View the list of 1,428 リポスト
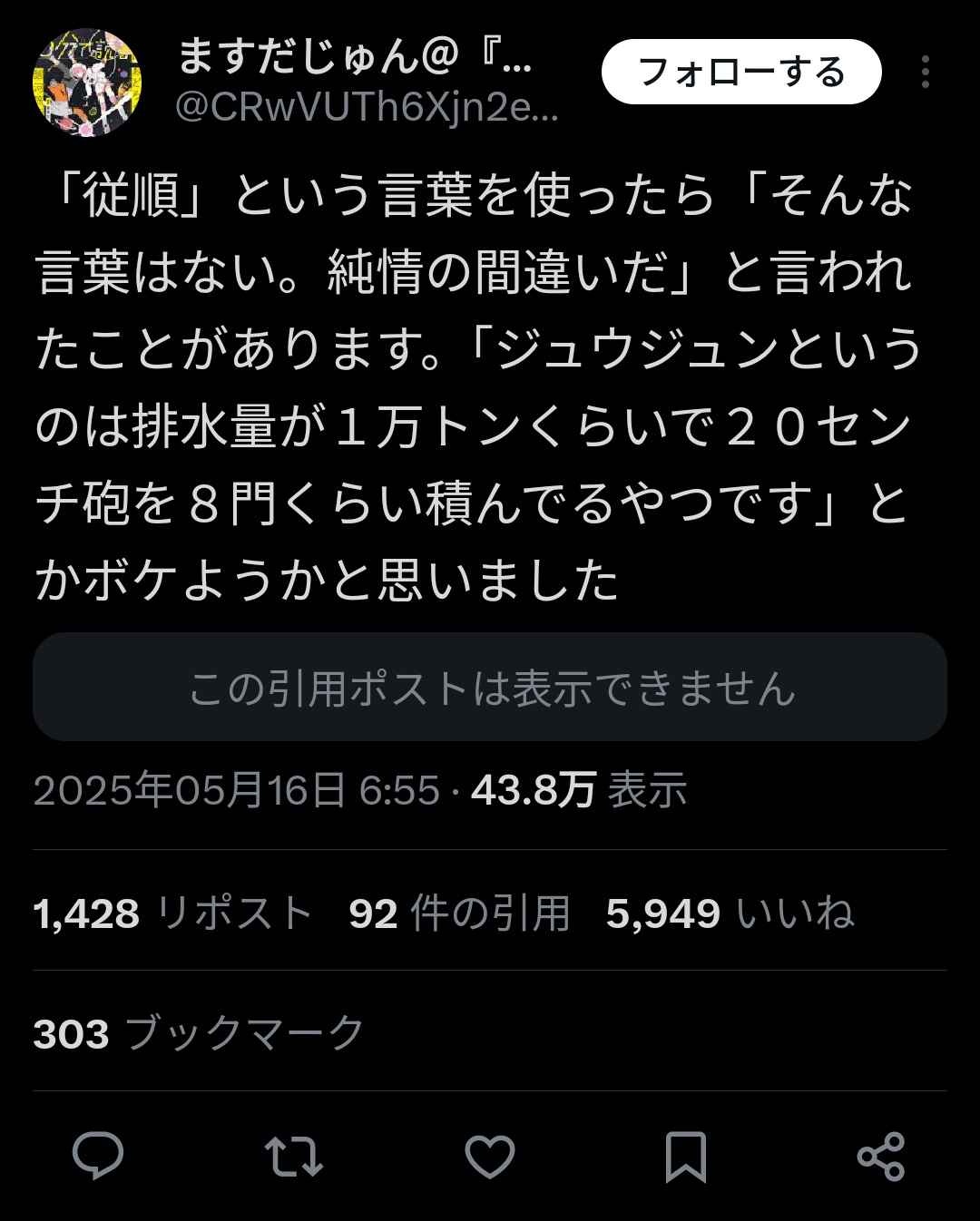Image resolution: width=980 pixels, height=1221 pixels. pos(172,913)
